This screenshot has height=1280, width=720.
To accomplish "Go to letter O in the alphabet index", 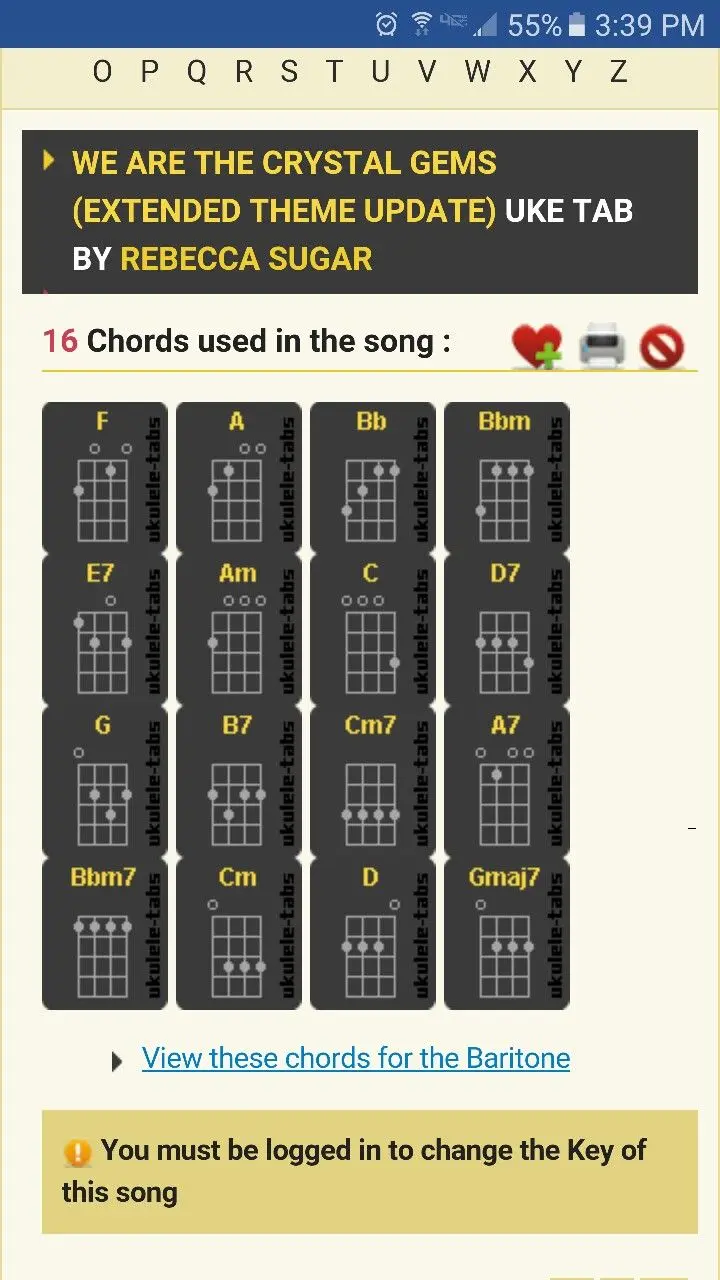I will click(x=102, y=72).
